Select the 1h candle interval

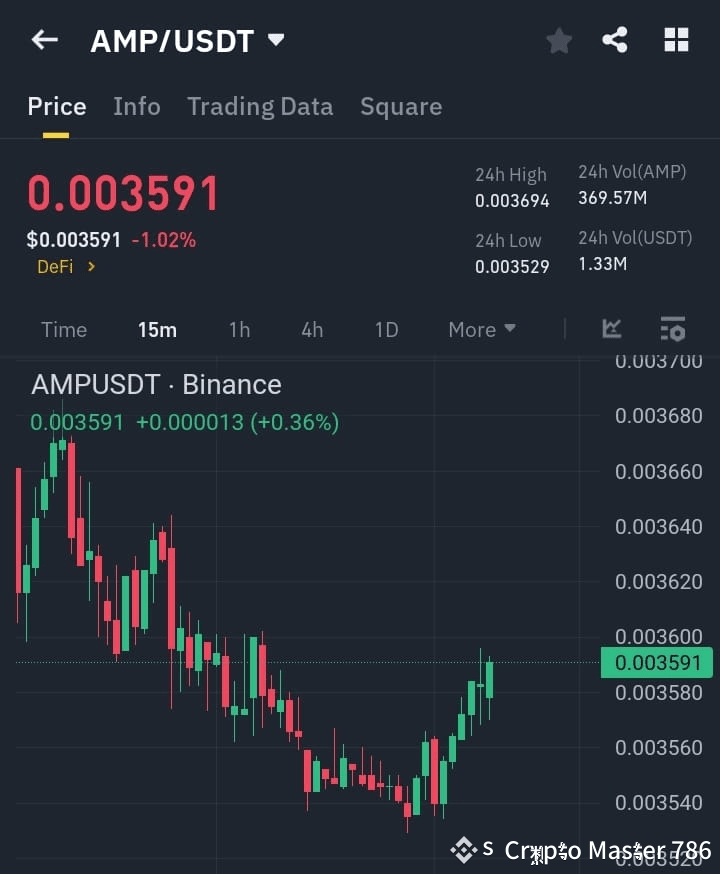[x=239, y=329]
